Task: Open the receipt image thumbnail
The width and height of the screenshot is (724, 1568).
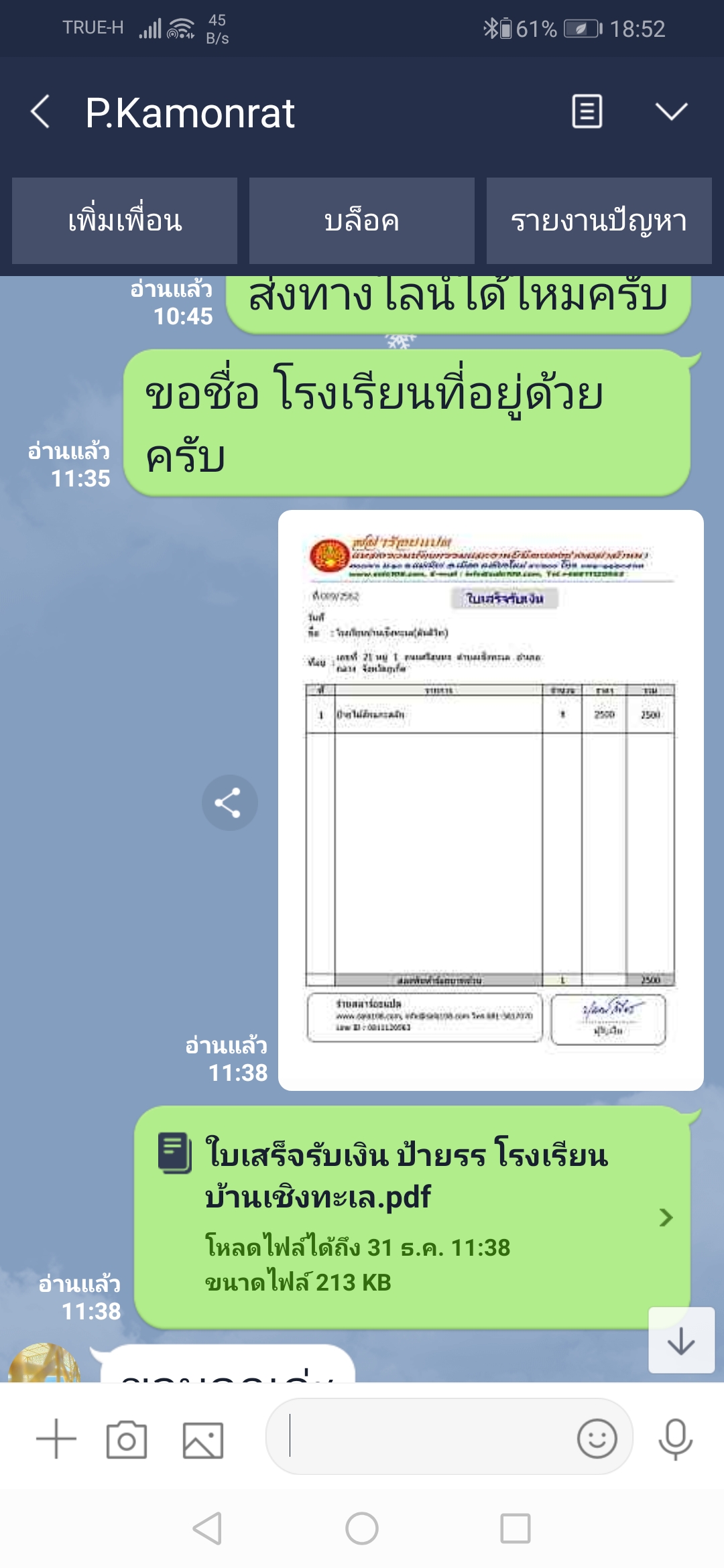Action: pos(491,800)
